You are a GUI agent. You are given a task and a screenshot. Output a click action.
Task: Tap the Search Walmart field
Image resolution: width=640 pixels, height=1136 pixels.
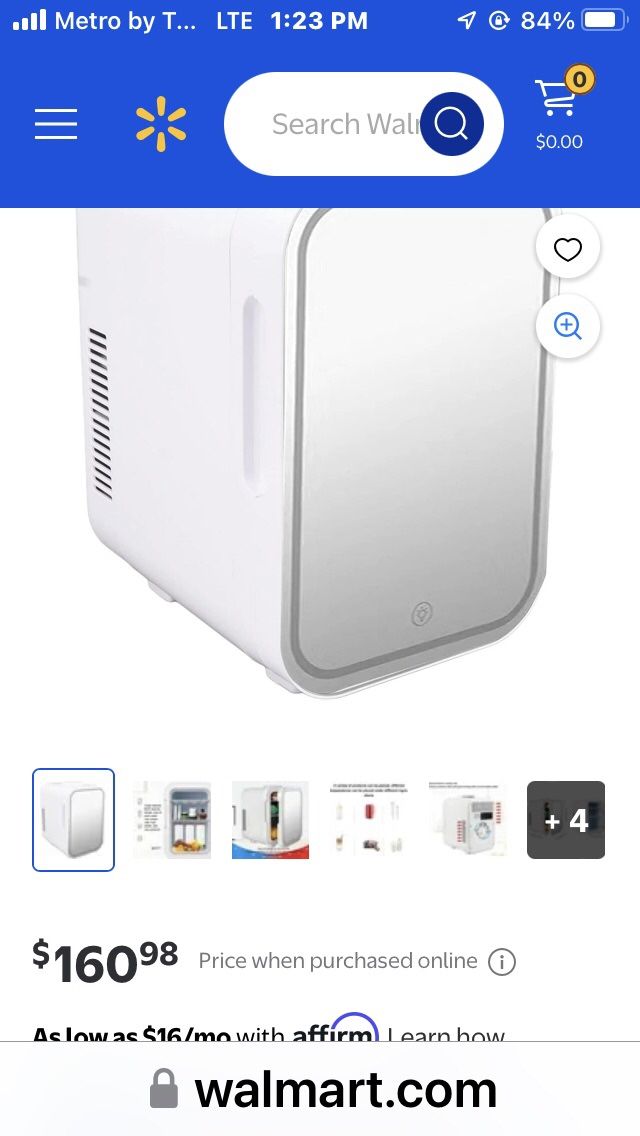[x=340, y=124]
